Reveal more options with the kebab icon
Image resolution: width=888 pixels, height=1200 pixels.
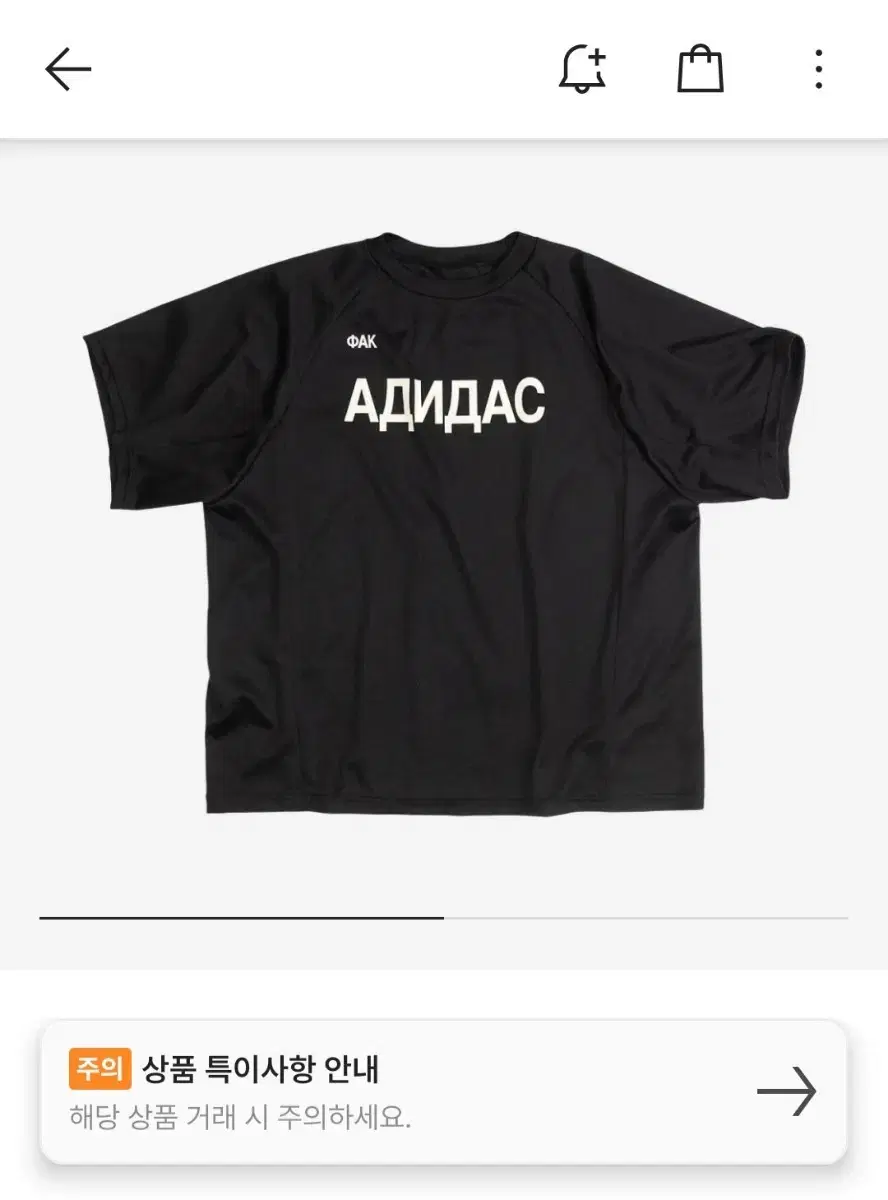(x=820, y=68)
